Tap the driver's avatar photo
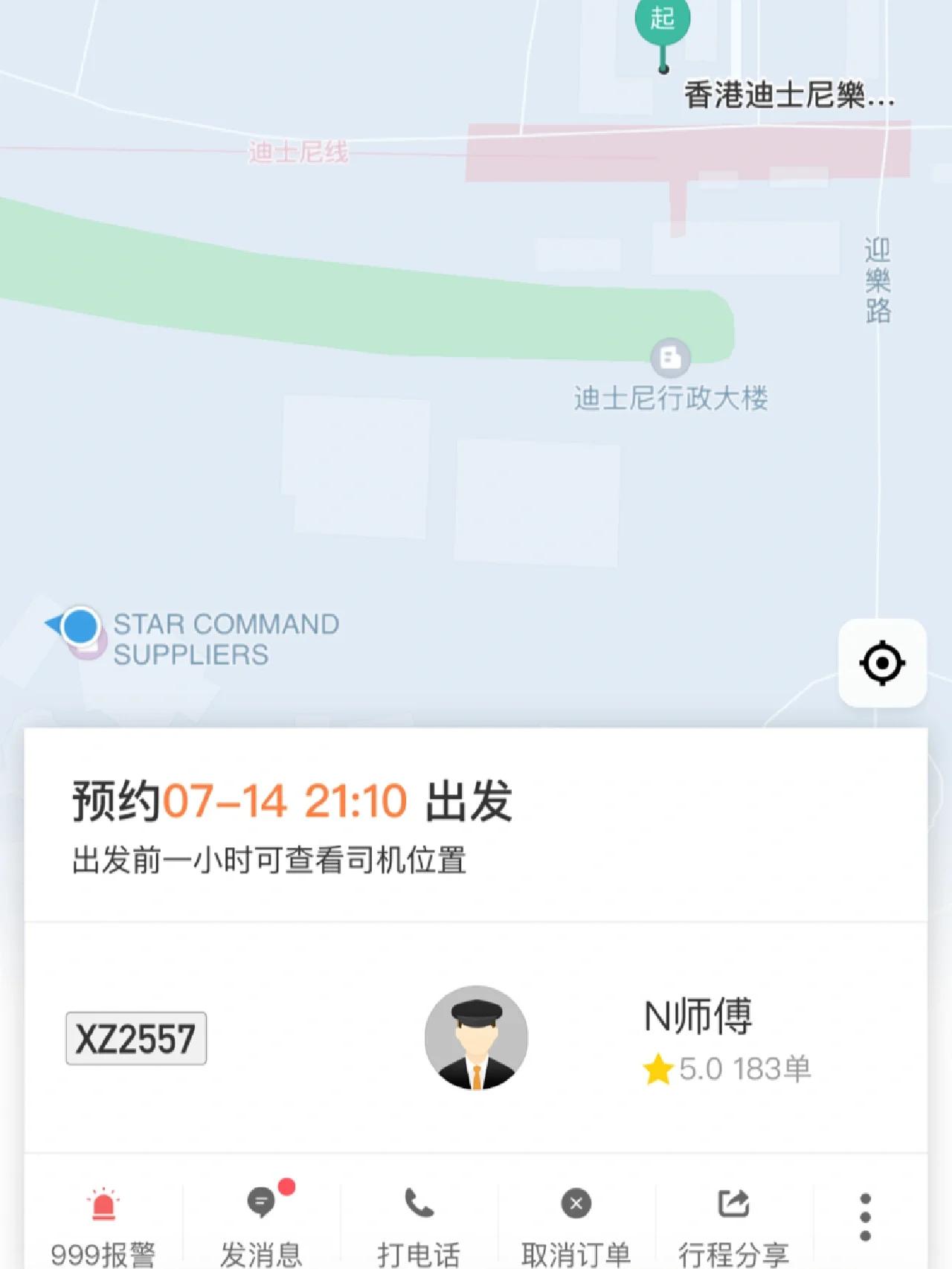The height and width of the screenshot is (1269, 952). click(x=475, y=1038)
